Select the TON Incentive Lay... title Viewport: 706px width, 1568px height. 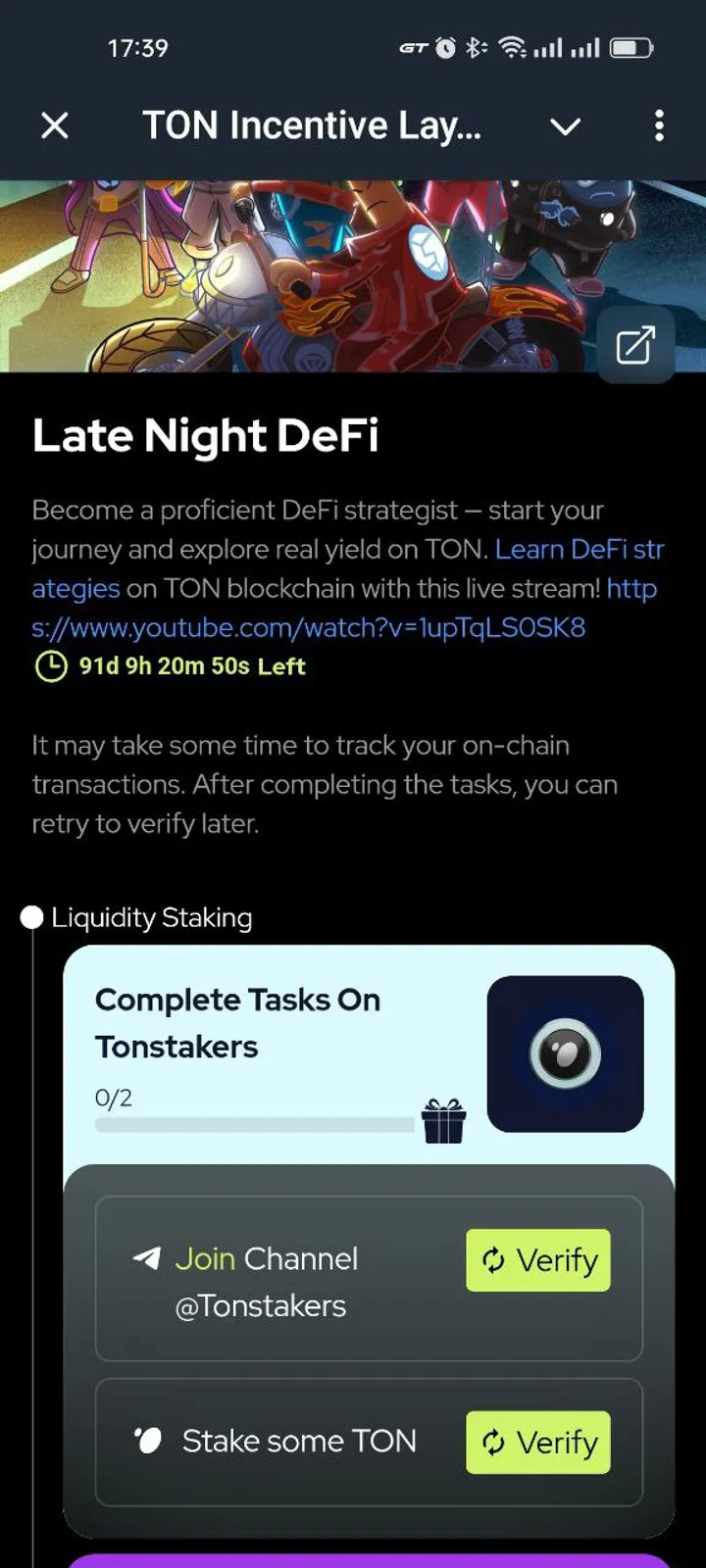pyautogui.click(x=312, y=125)
